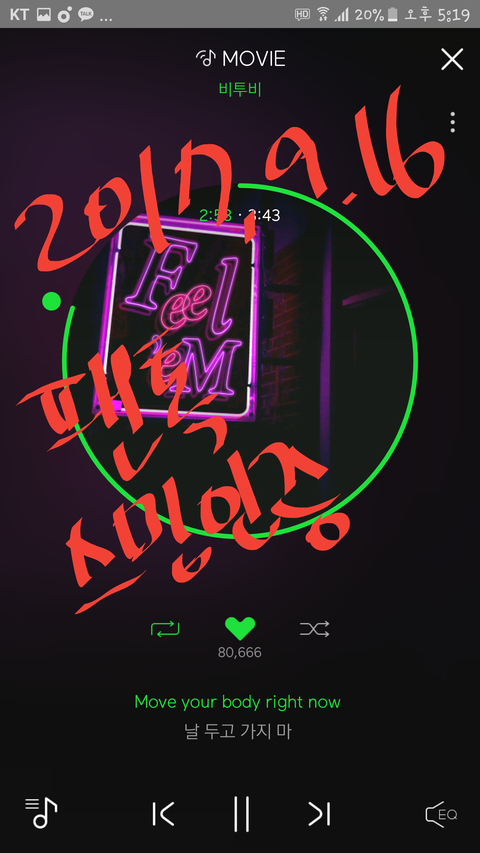The image size is (480, 853).
Task: Open the three-dot overflow menu
Action: pyautogui.click(x=452, y=122)
